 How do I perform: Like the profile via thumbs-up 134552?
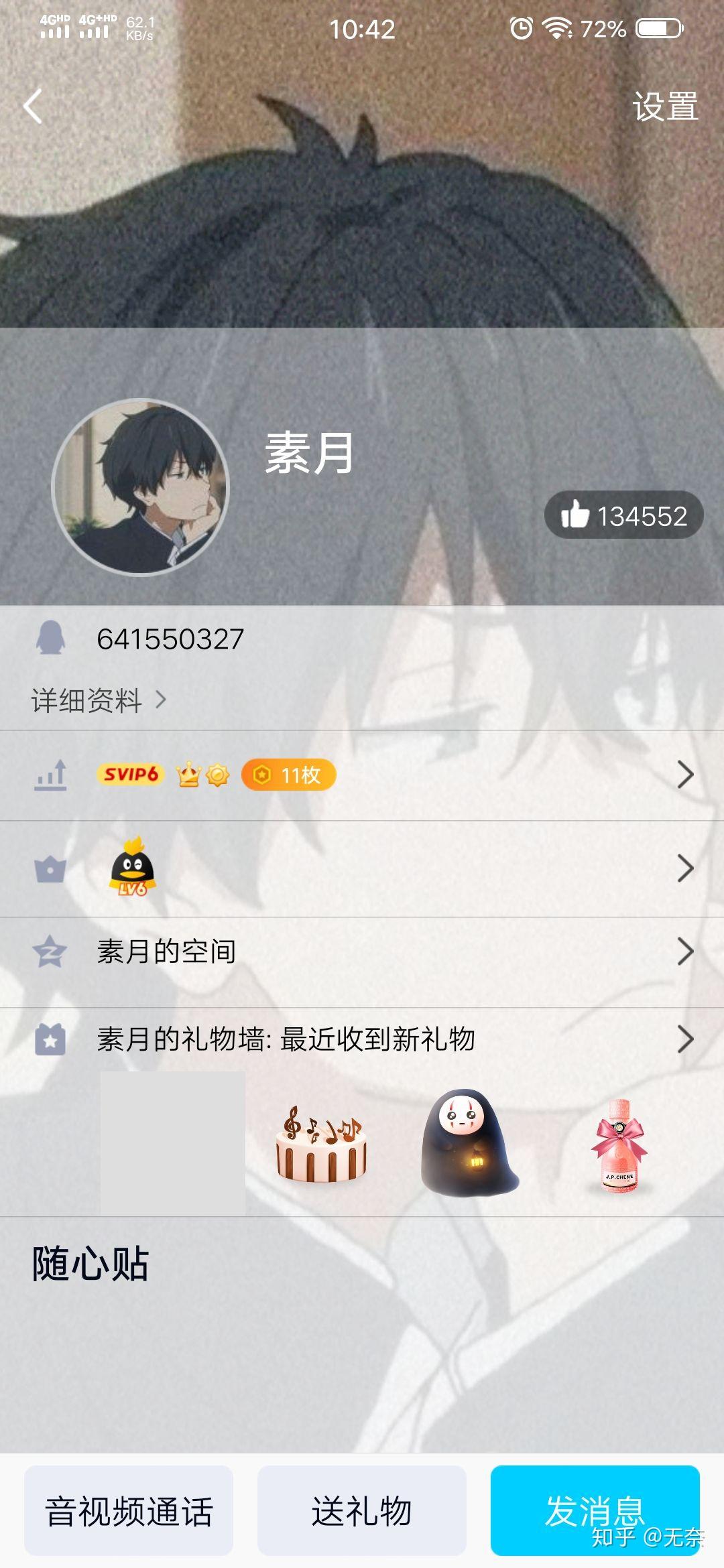click(x=623, y=515)
